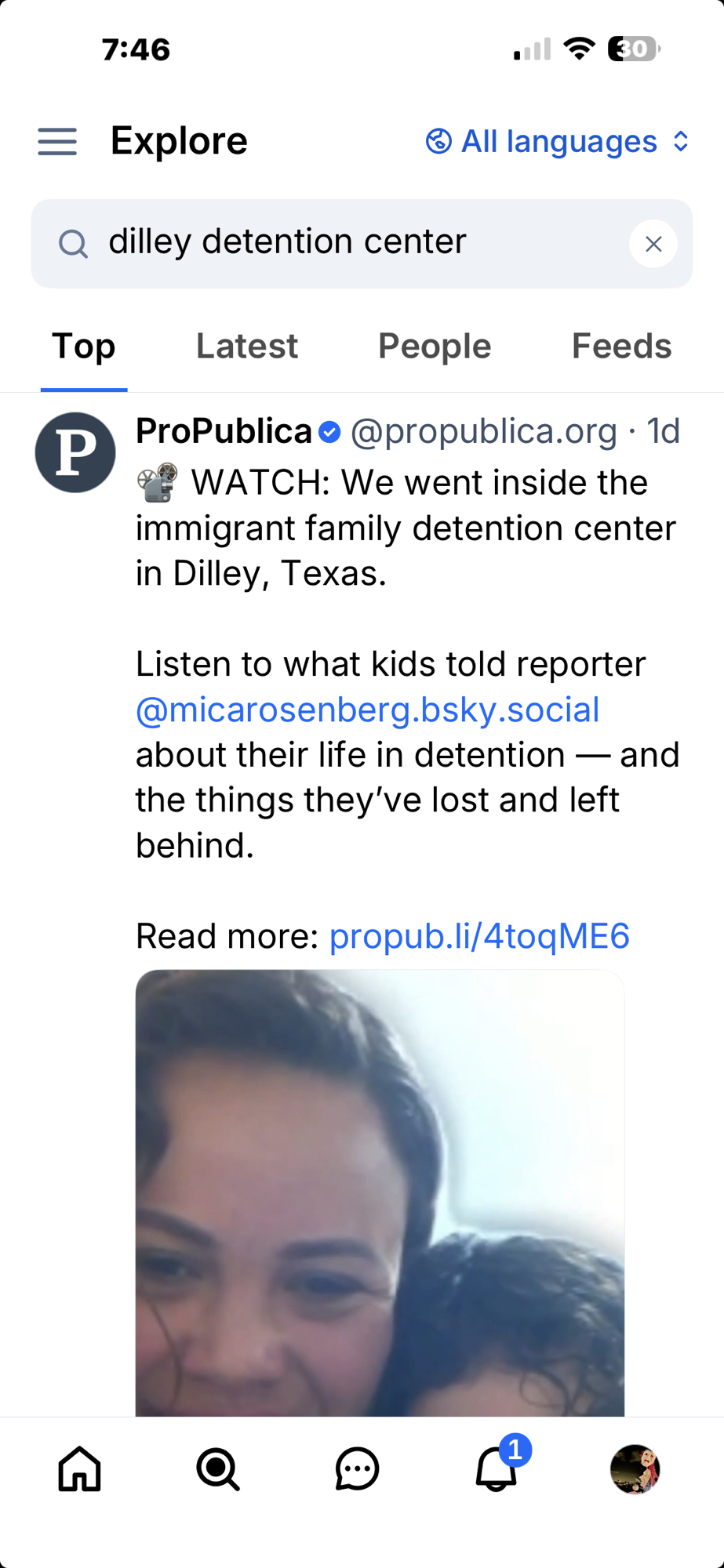724x1568 pixels.
Task: Open the All languages selector
Action: point(558,142)
